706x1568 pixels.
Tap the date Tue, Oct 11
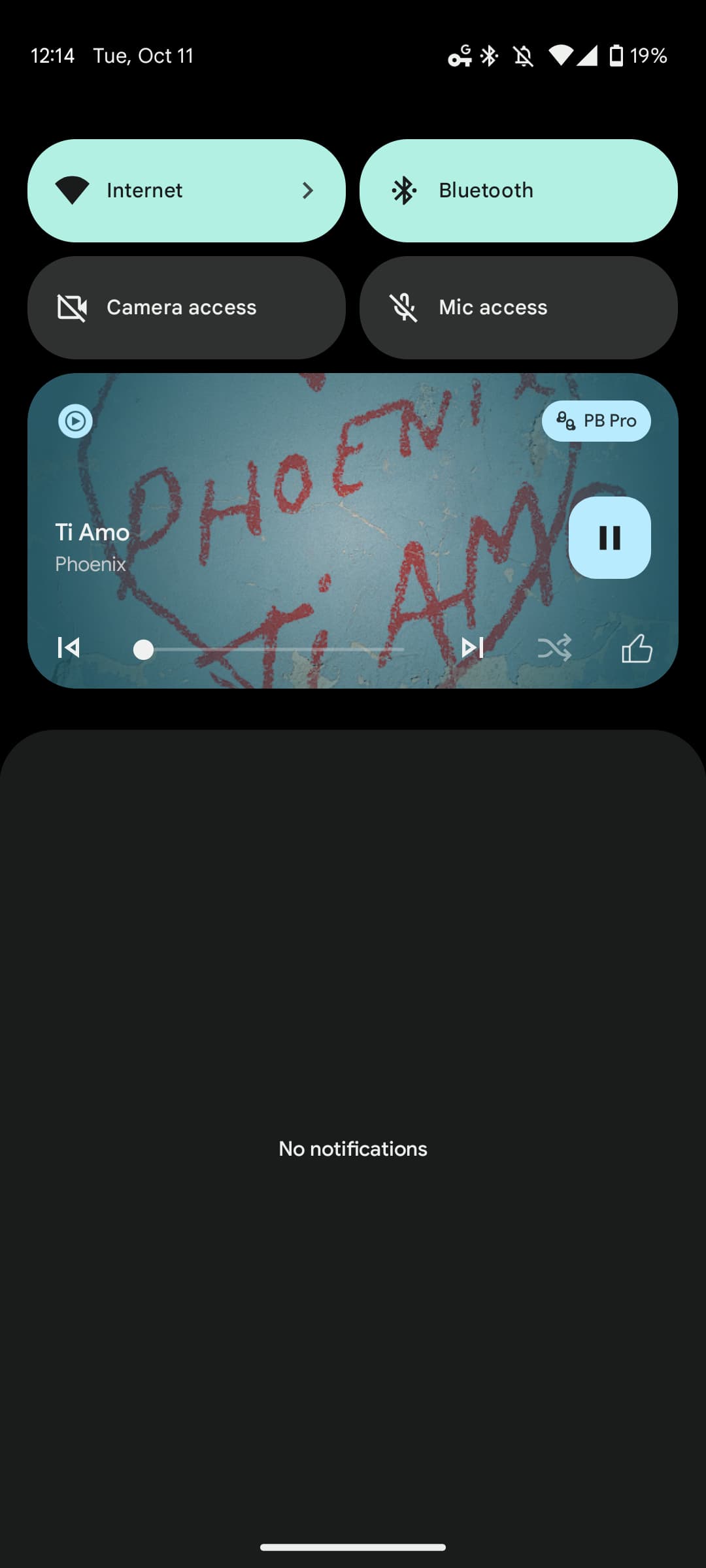pos(143,56)
